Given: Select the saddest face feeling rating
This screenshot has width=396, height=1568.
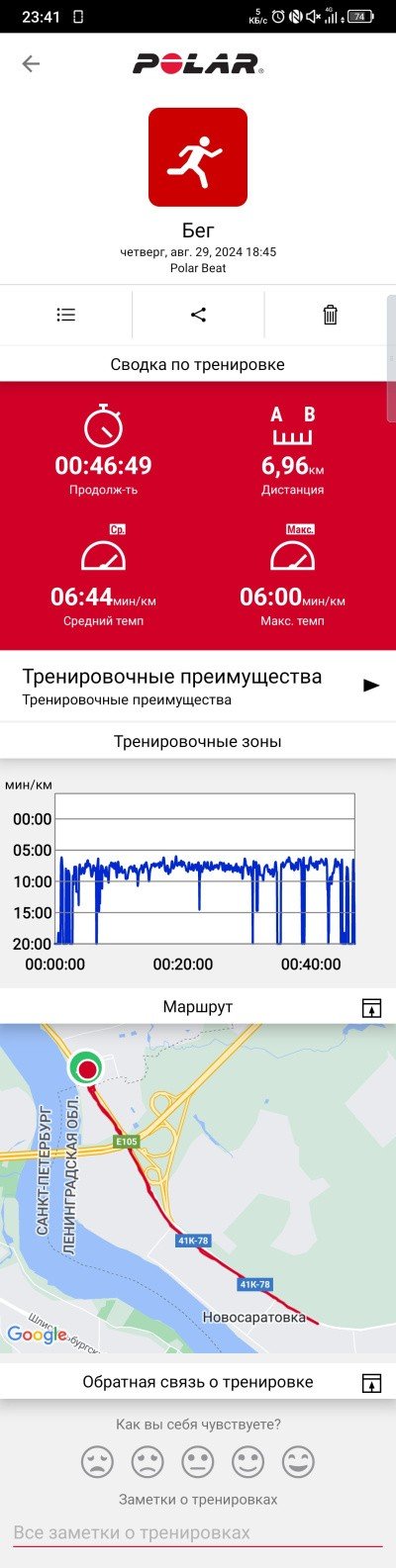Looking at the screenshot, I should click(97, 1462).
